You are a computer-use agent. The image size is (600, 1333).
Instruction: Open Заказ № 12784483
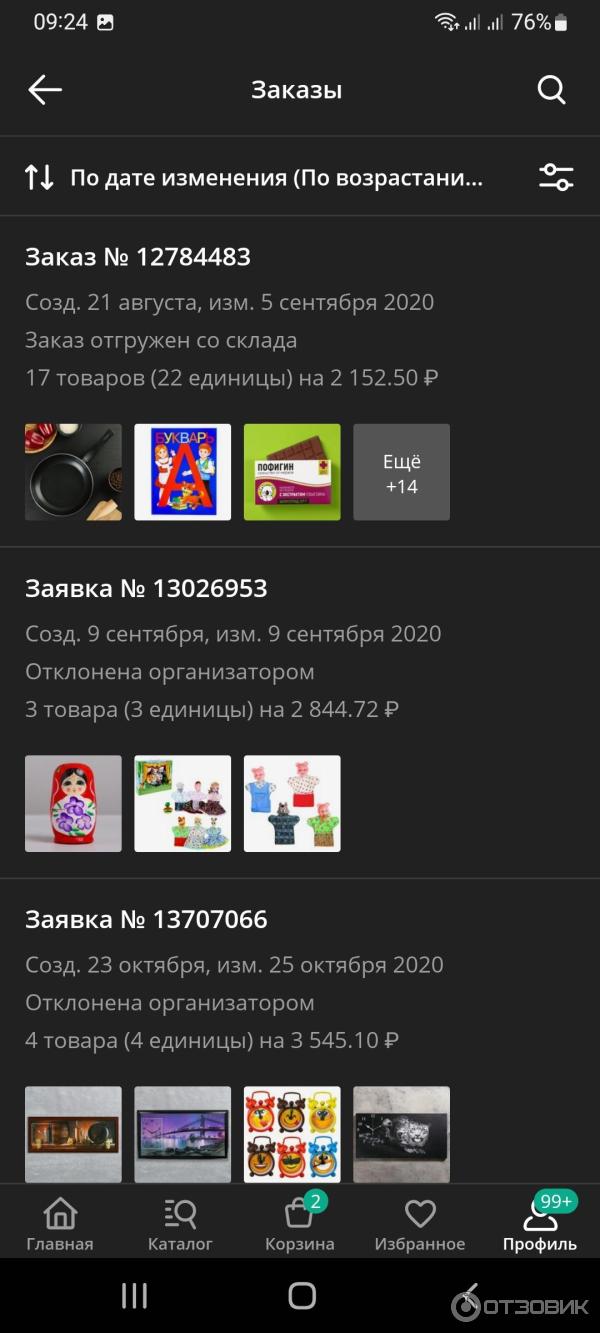coord(138,257)
